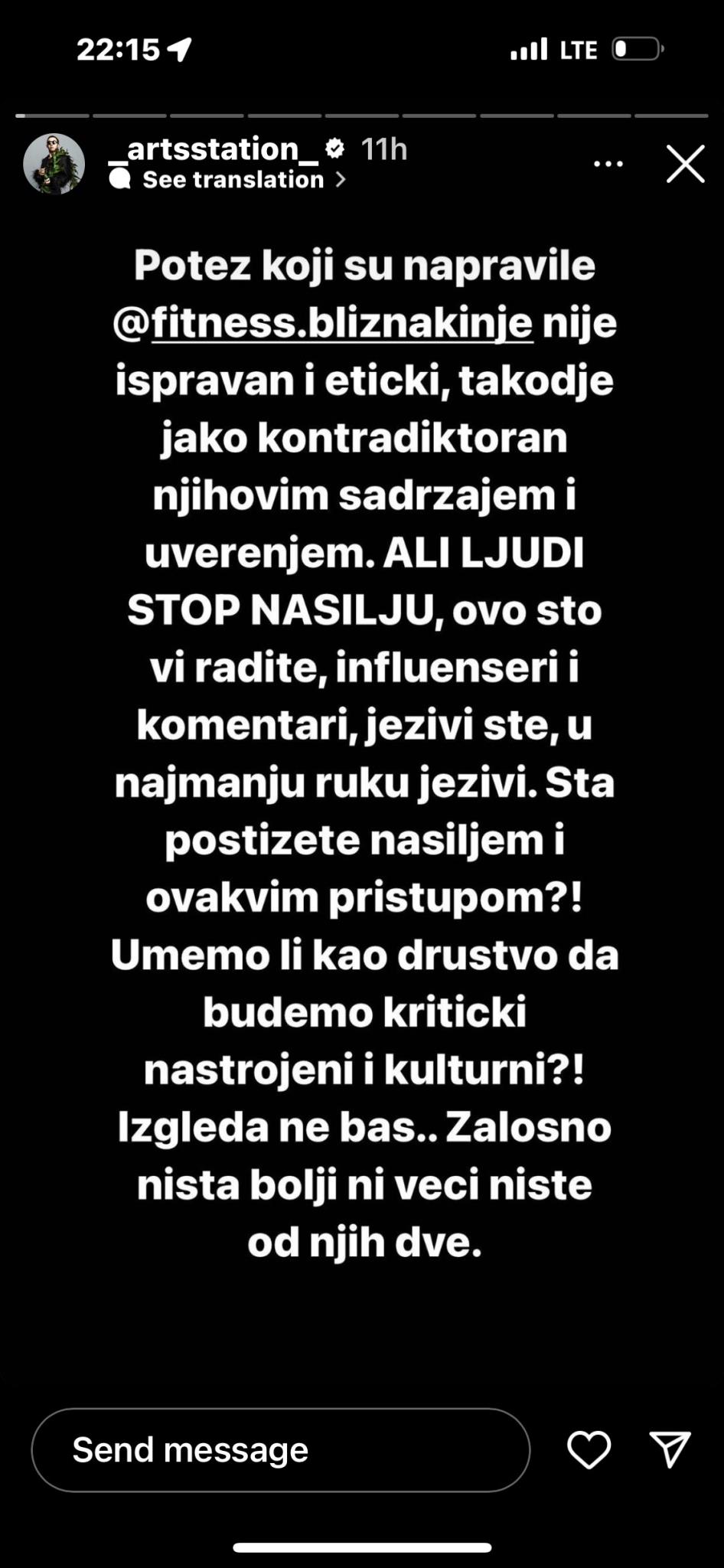Open the _artsstation_ username

[x=213, y=149]
